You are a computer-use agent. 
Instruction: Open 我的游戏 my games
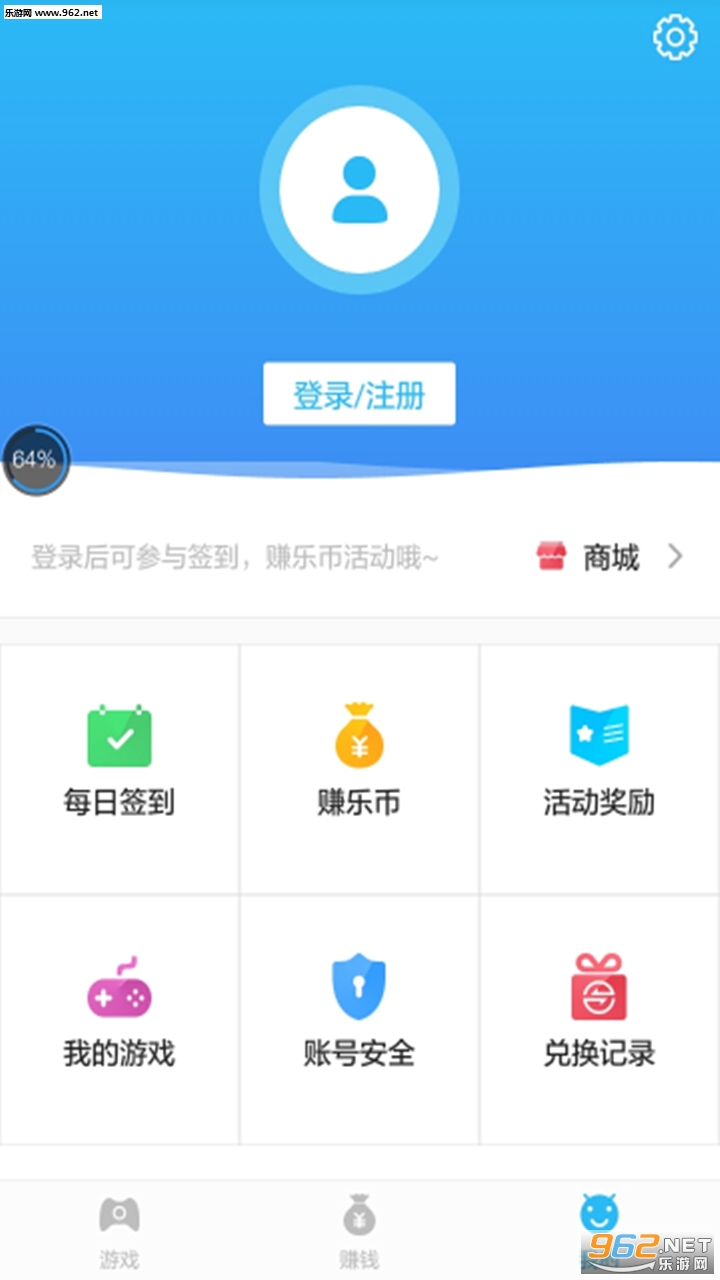tap(120, 1020)
